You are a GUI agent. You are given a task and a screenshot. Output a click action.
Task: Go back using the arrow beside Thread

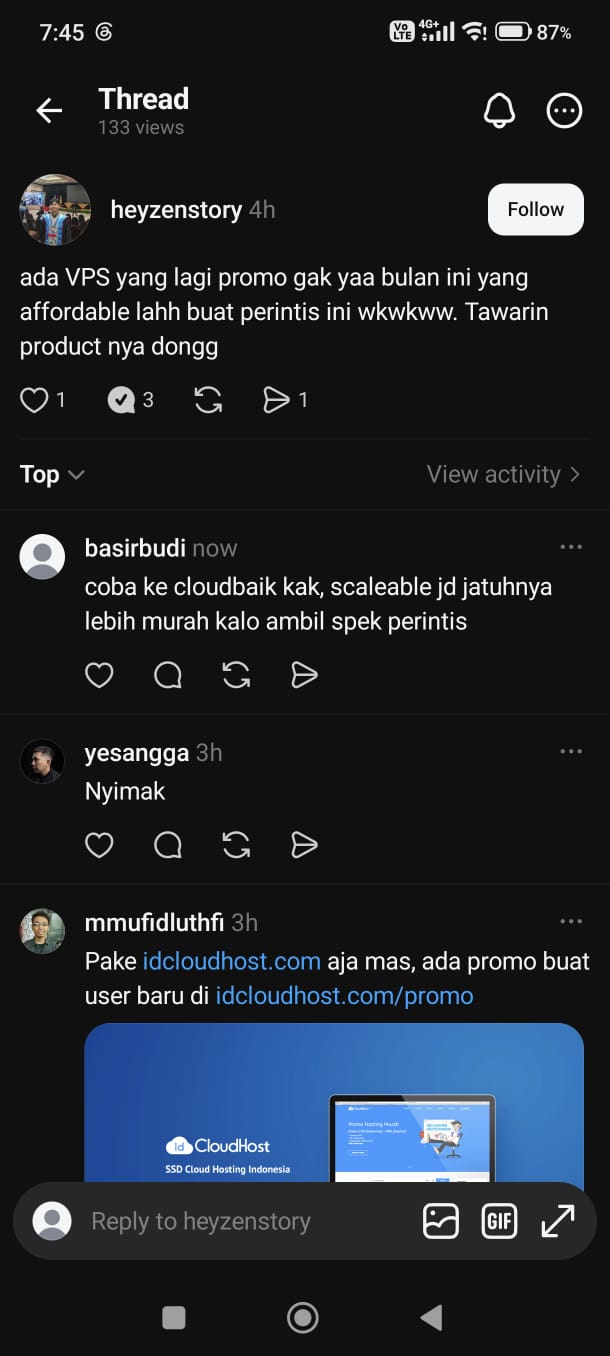(x=49, y=111)
